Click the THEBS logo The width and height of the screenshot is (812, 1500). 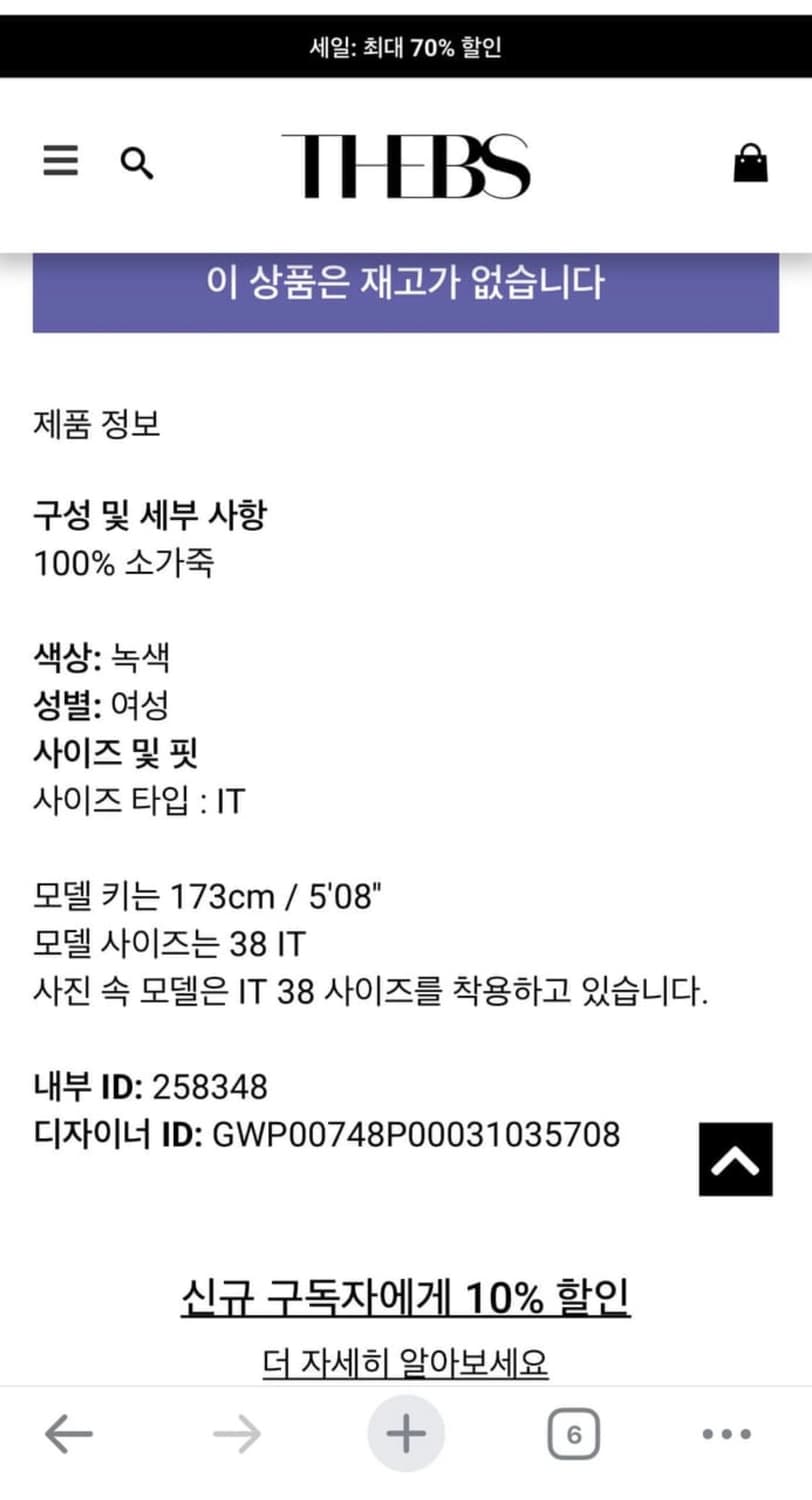point(406,165)
